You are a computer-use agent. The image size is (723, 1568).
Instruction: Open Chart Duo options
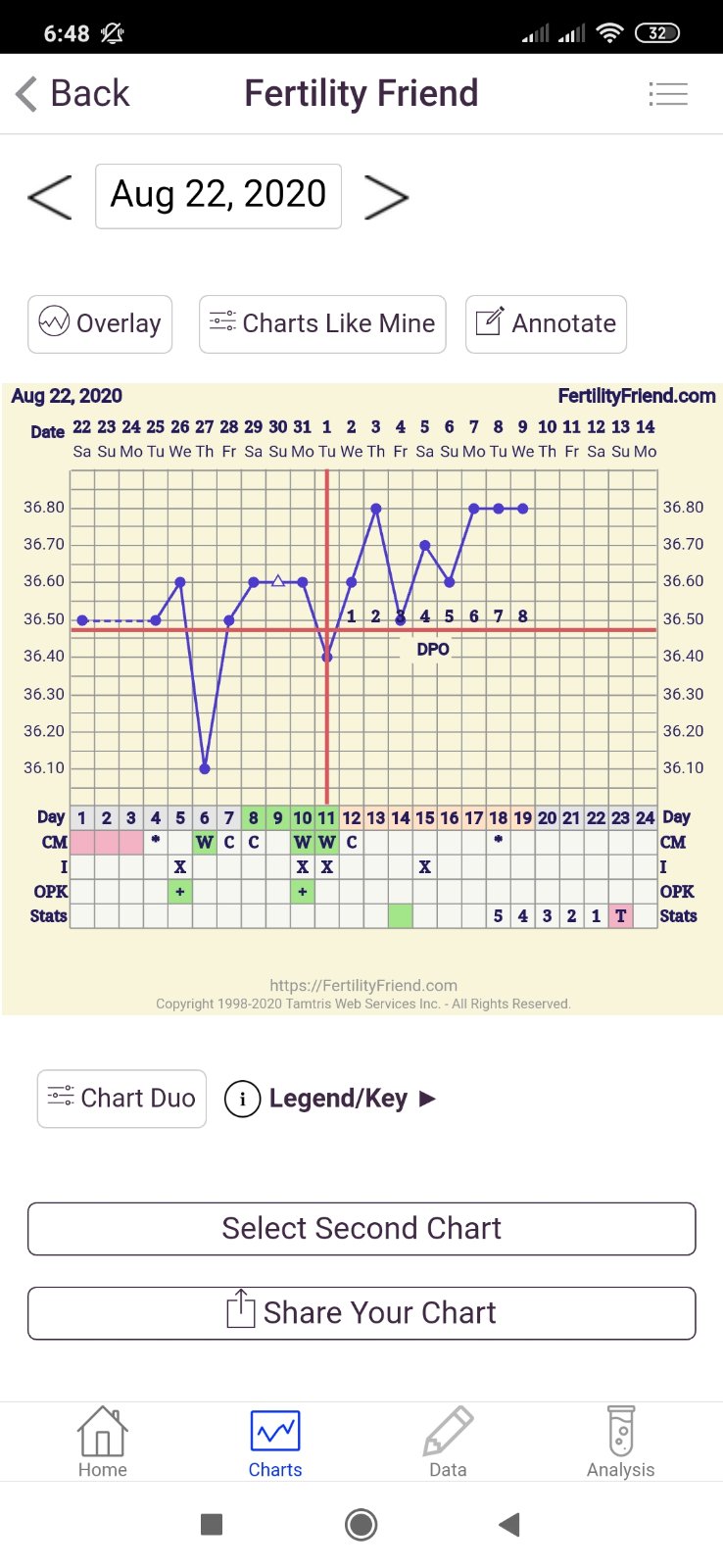point(121,1099)
